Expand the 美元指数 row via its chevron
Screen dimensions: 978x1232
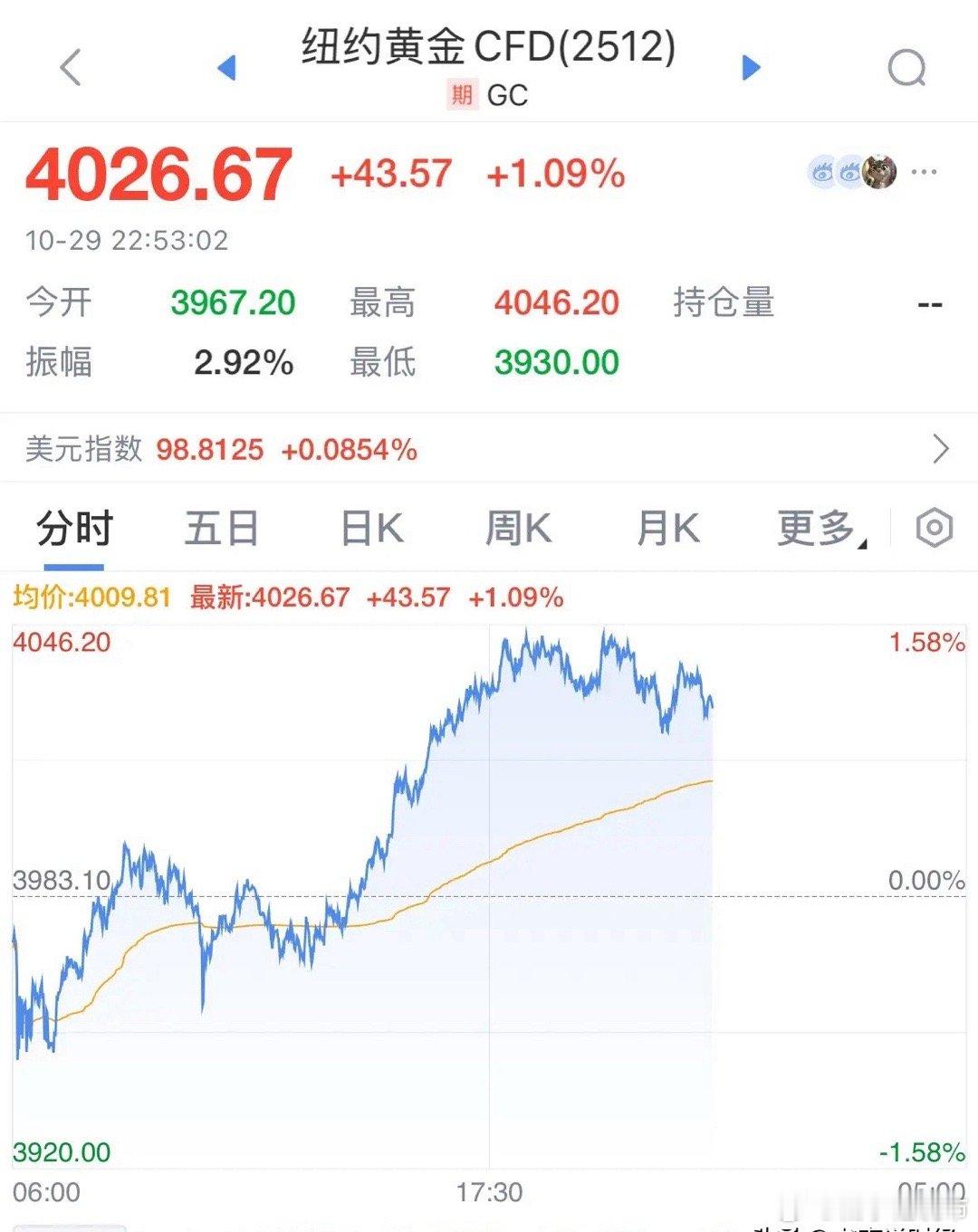tap(939, 448)
